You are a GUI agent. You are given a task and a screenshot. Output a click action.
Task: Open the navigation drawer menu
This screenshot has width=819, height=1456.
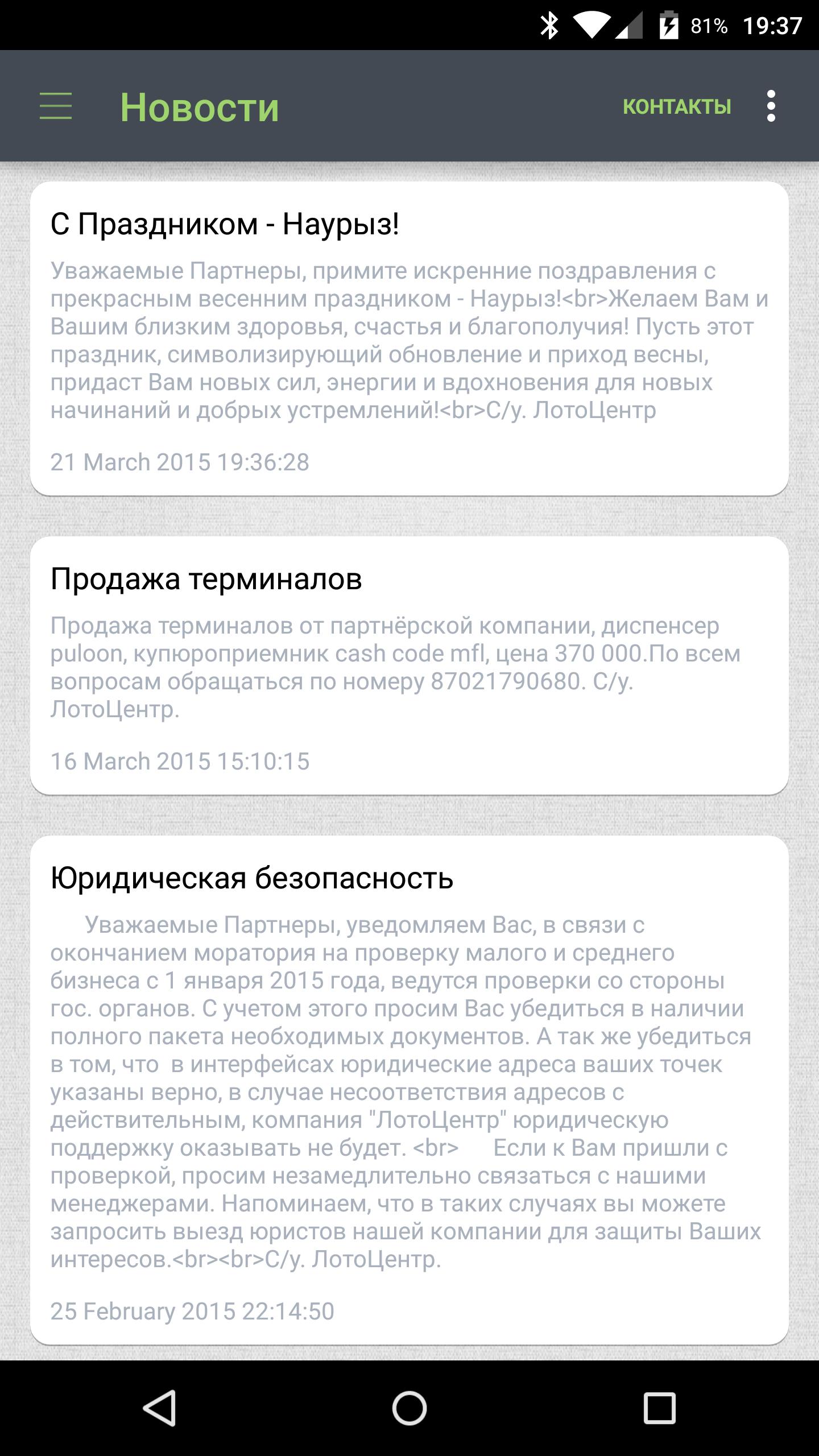click(56, 106)
